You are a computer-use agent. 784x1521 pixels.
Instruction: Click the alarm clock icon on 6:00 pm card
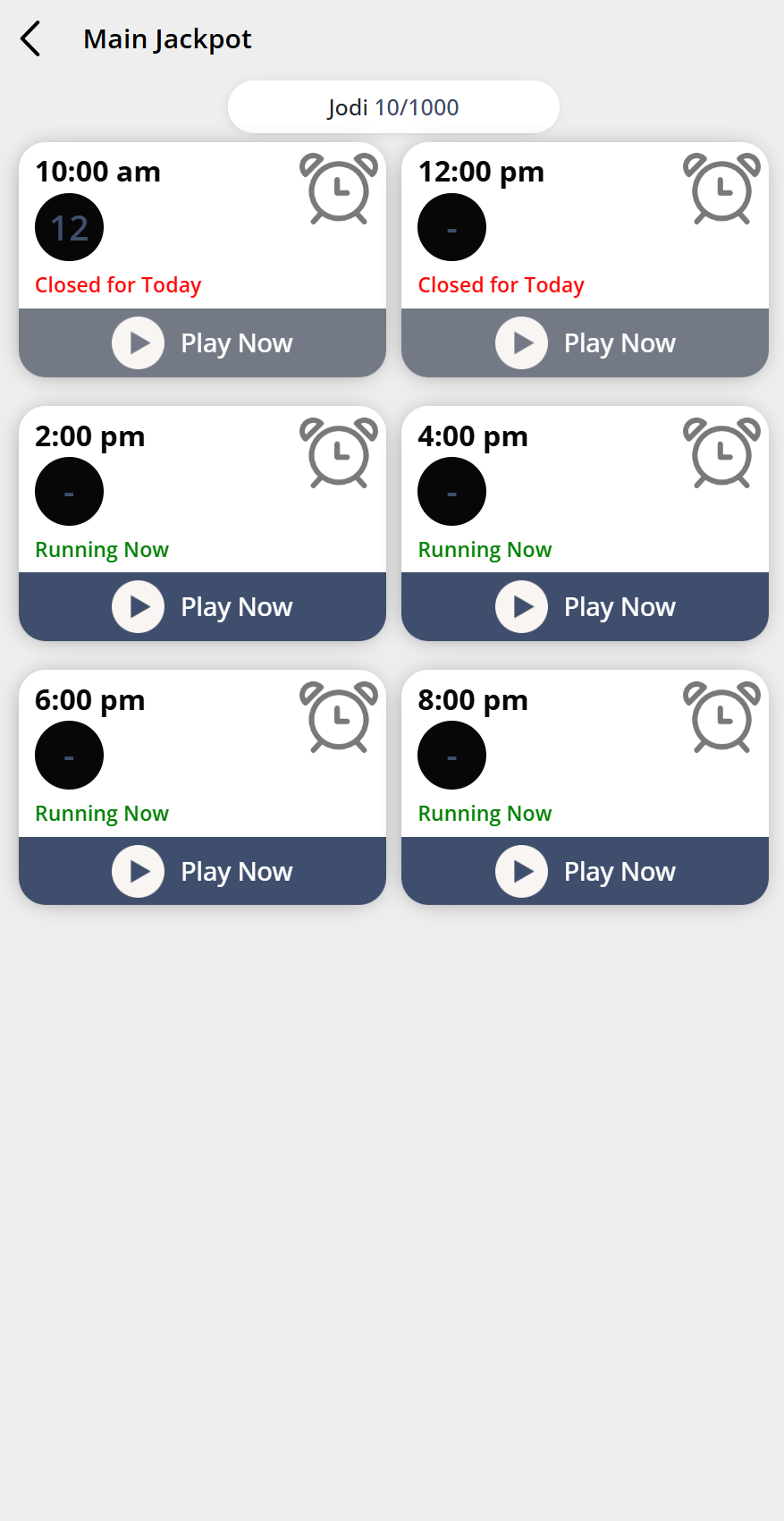click(339, 717)
